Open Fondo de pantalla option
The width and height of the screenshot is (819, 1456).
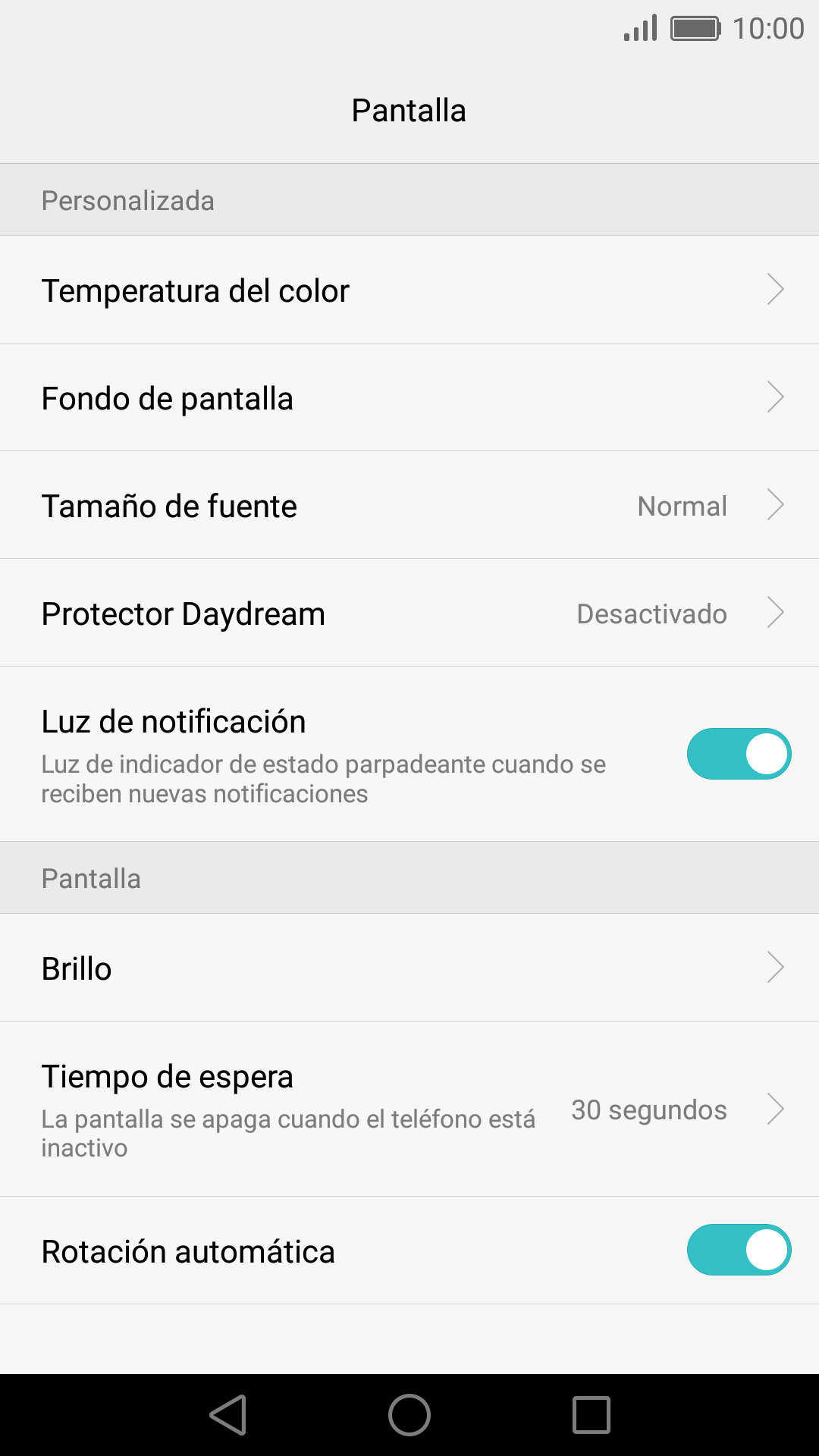(409, 397)
